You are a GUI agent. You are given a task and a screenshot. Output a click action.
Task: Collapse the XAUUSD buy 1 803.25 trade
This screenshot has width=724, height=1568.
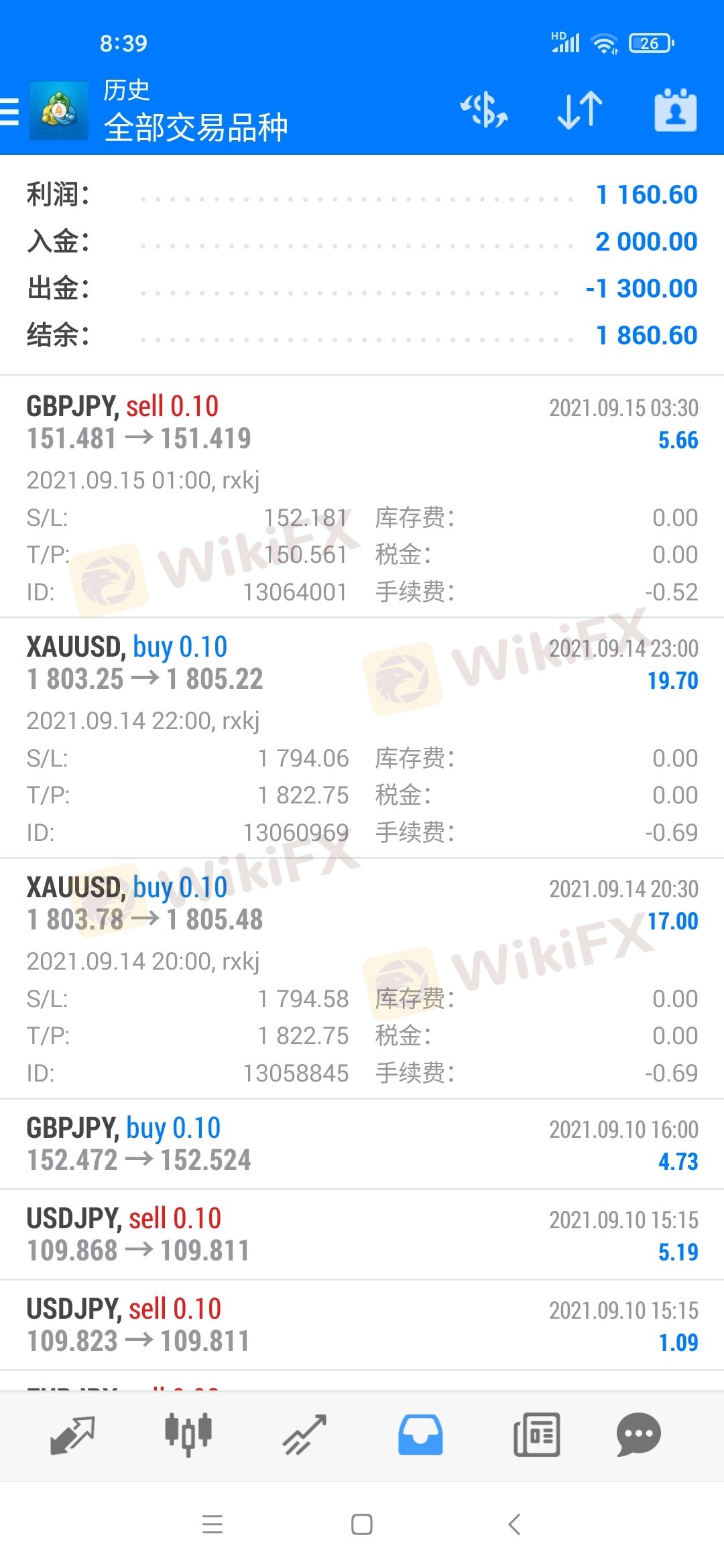tap(362, 663)
